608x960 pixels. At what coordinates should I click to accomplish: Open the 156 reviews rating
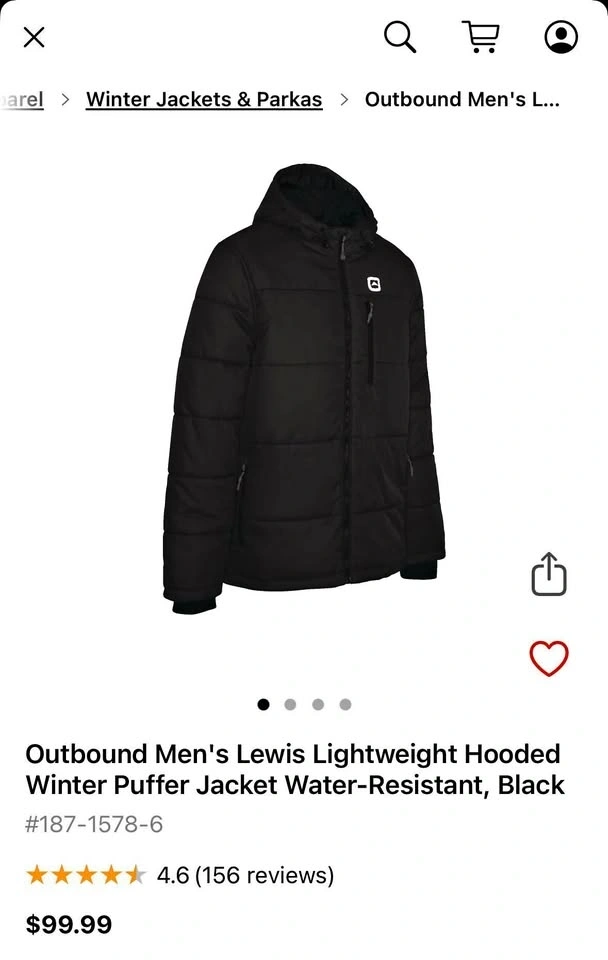pos(245,875)
